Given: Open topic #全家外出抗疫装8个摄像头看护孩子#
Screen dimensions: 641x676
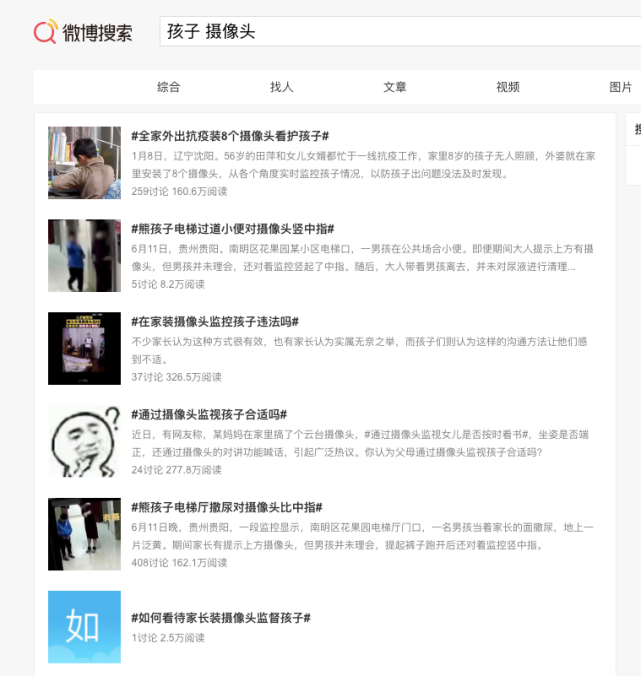Looking at the screenshot, I should click(230, 135).
